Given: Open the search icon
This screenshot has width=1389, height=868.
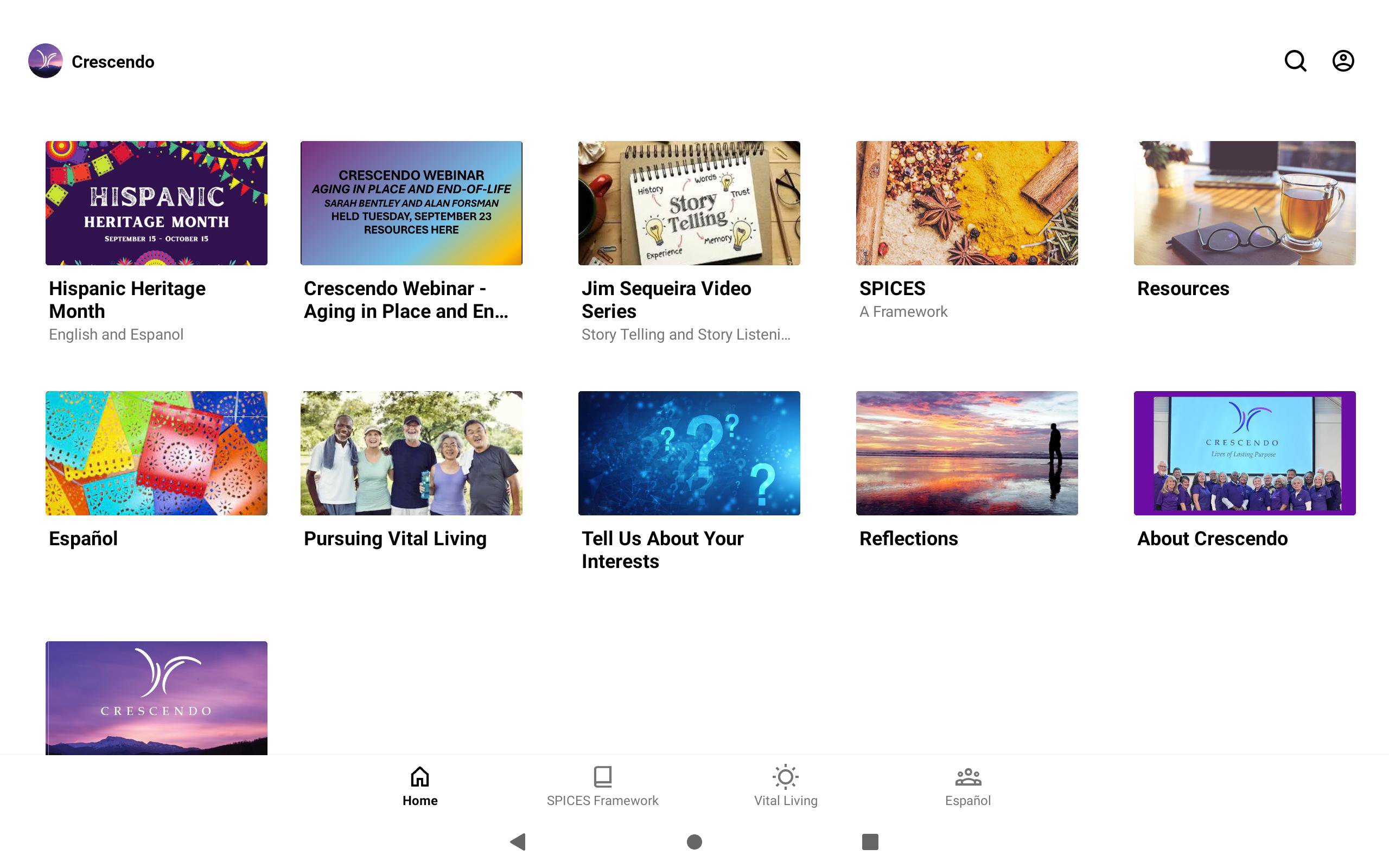Looking at the screenshot, I should point(1295,61).
